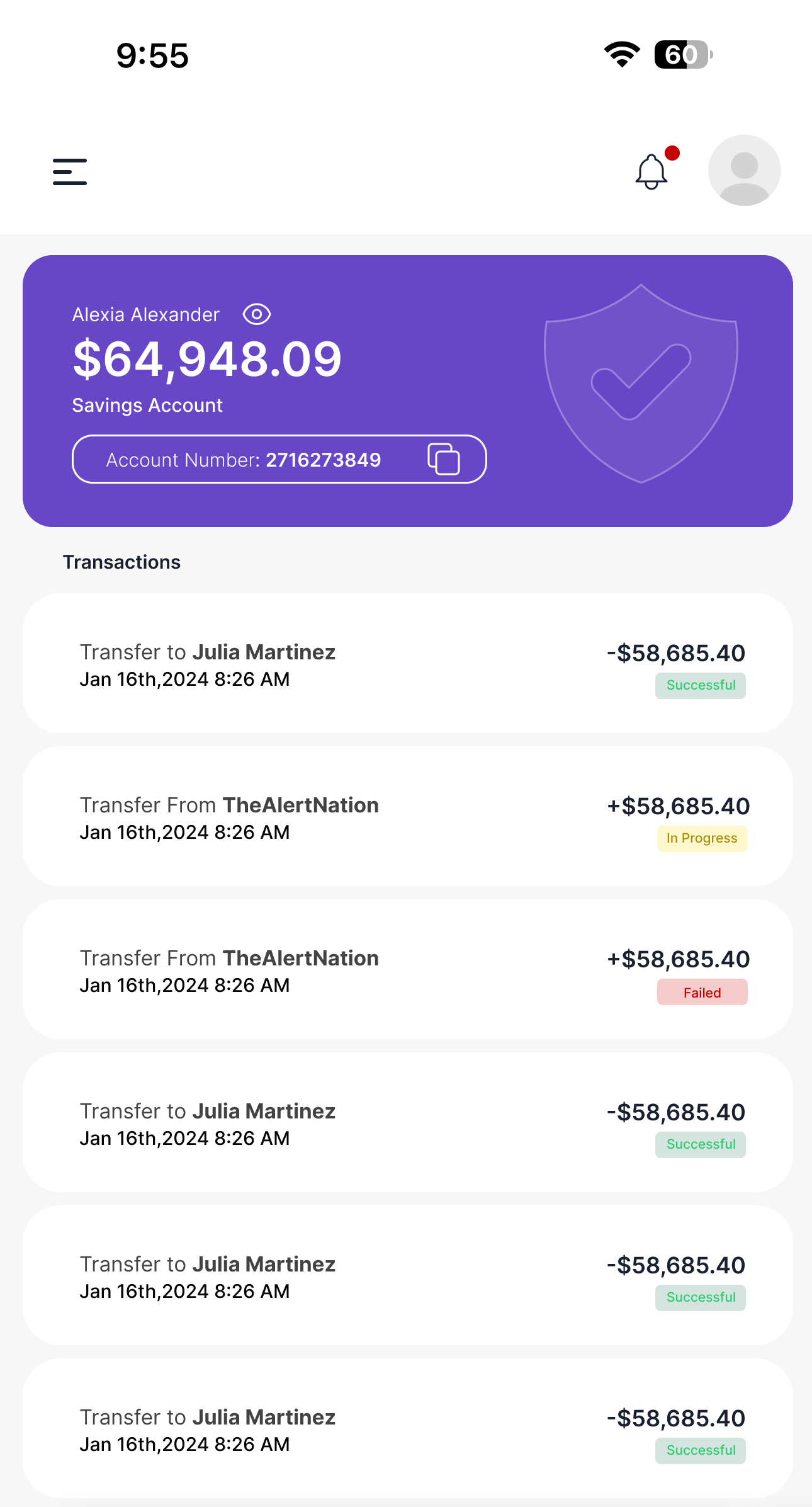812x1507 pixels.
Task: Copy the account number
Action: click(444, 458)
